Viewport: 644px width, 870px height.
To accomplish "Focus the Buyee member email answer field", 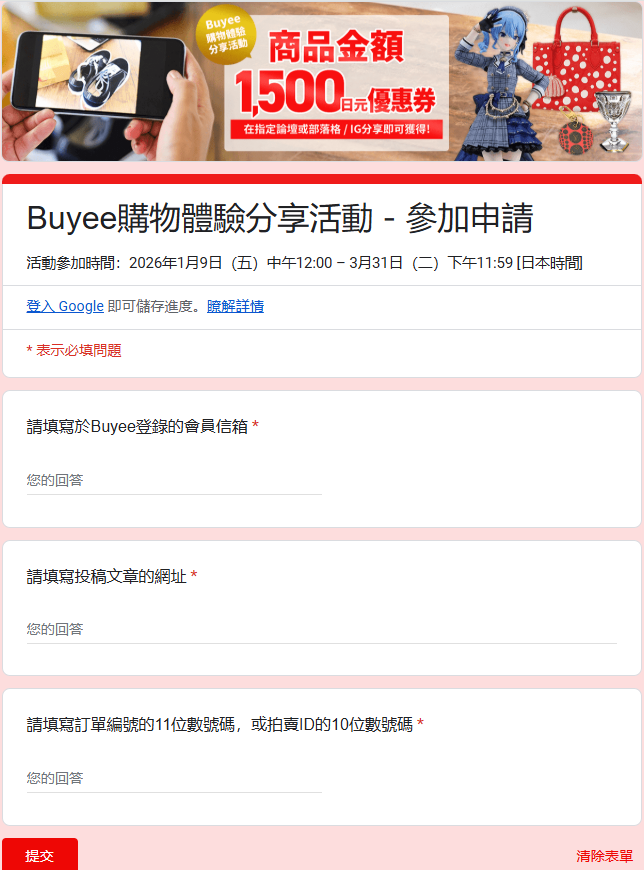I will 174,480.
